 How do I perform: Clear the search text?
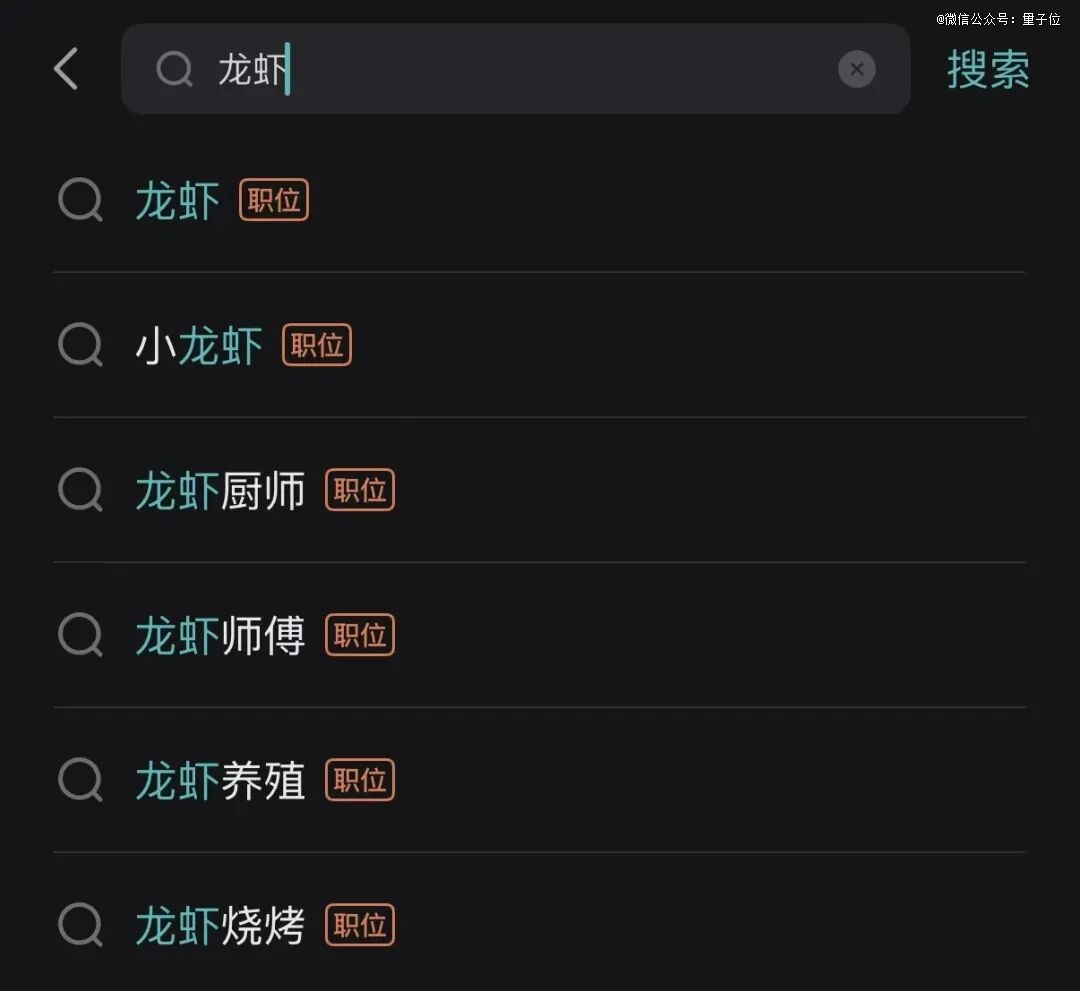click(856, 69)
